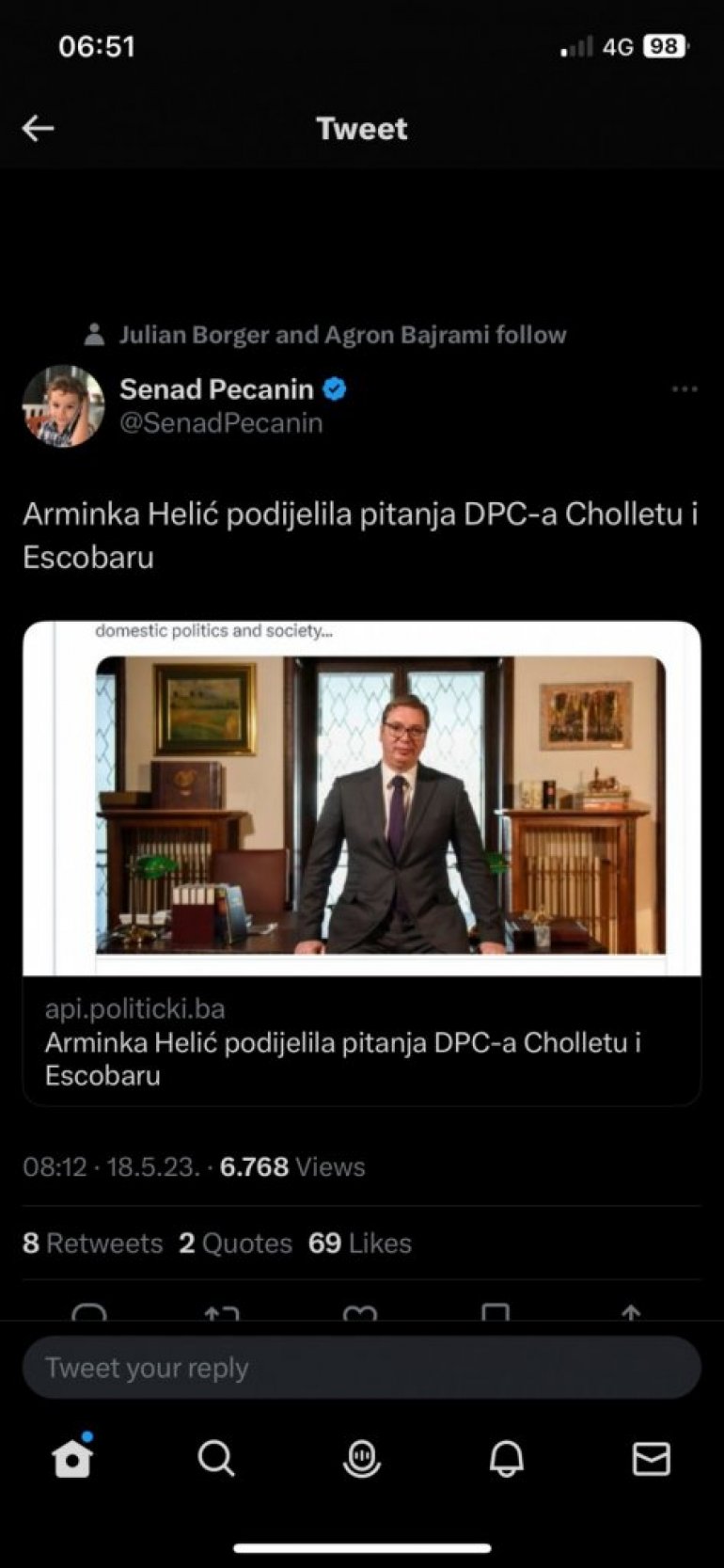This screenshot has height=1568, width=724.
Task: Open the api.politicki.ba link card
Action: coord(362,861)
